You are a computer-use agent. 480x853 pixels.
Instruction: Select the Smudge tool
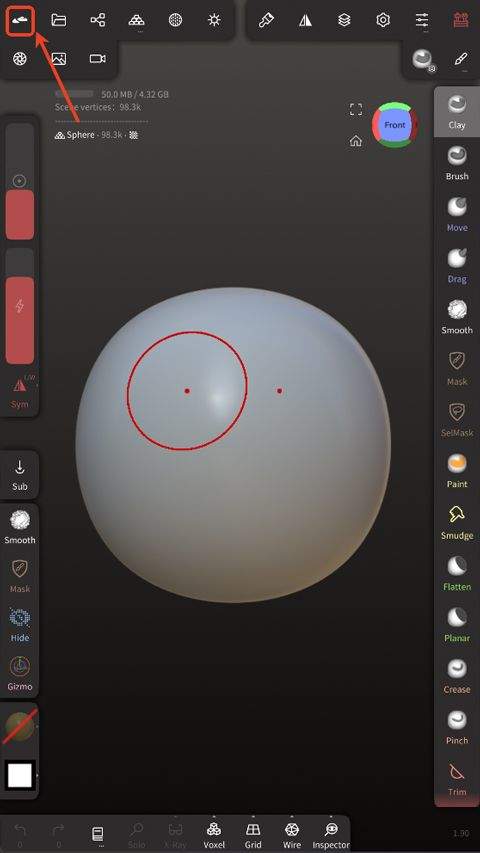coord(457,522)
